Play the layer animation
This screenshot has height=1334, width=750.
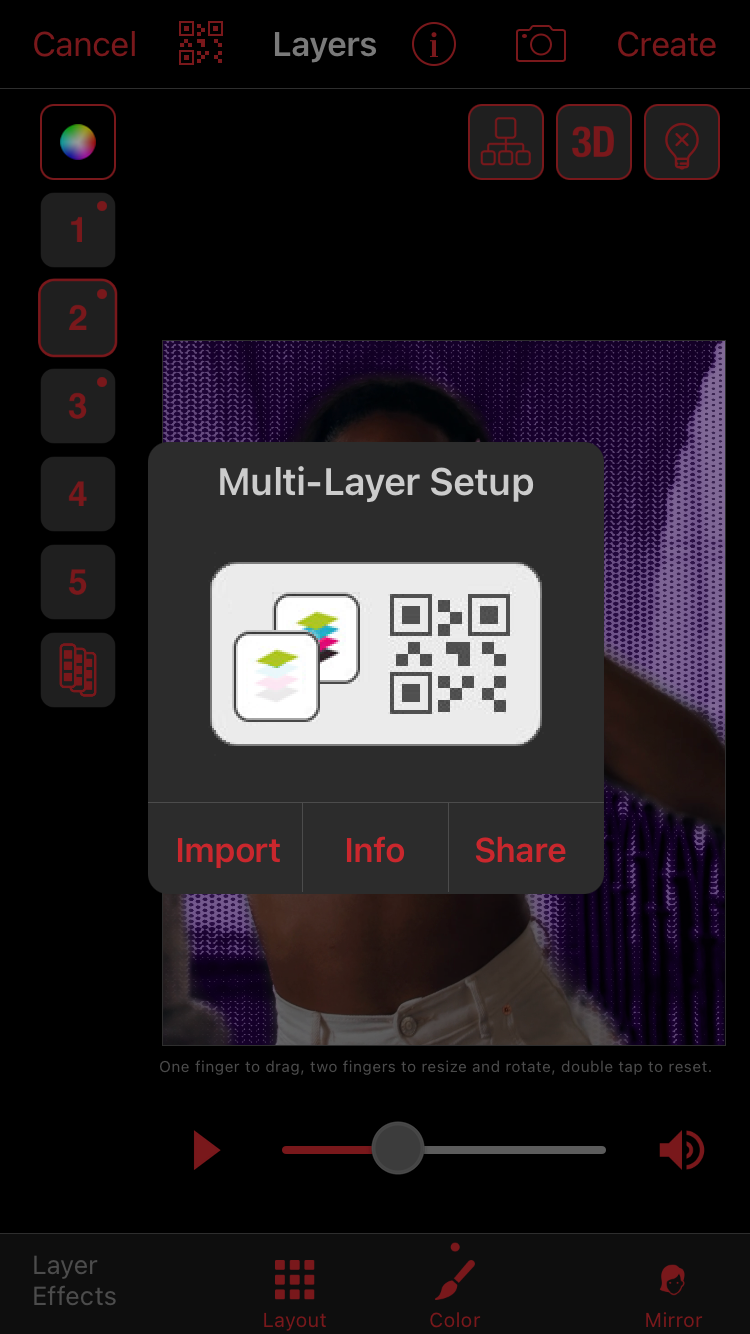coord(206,1150)
